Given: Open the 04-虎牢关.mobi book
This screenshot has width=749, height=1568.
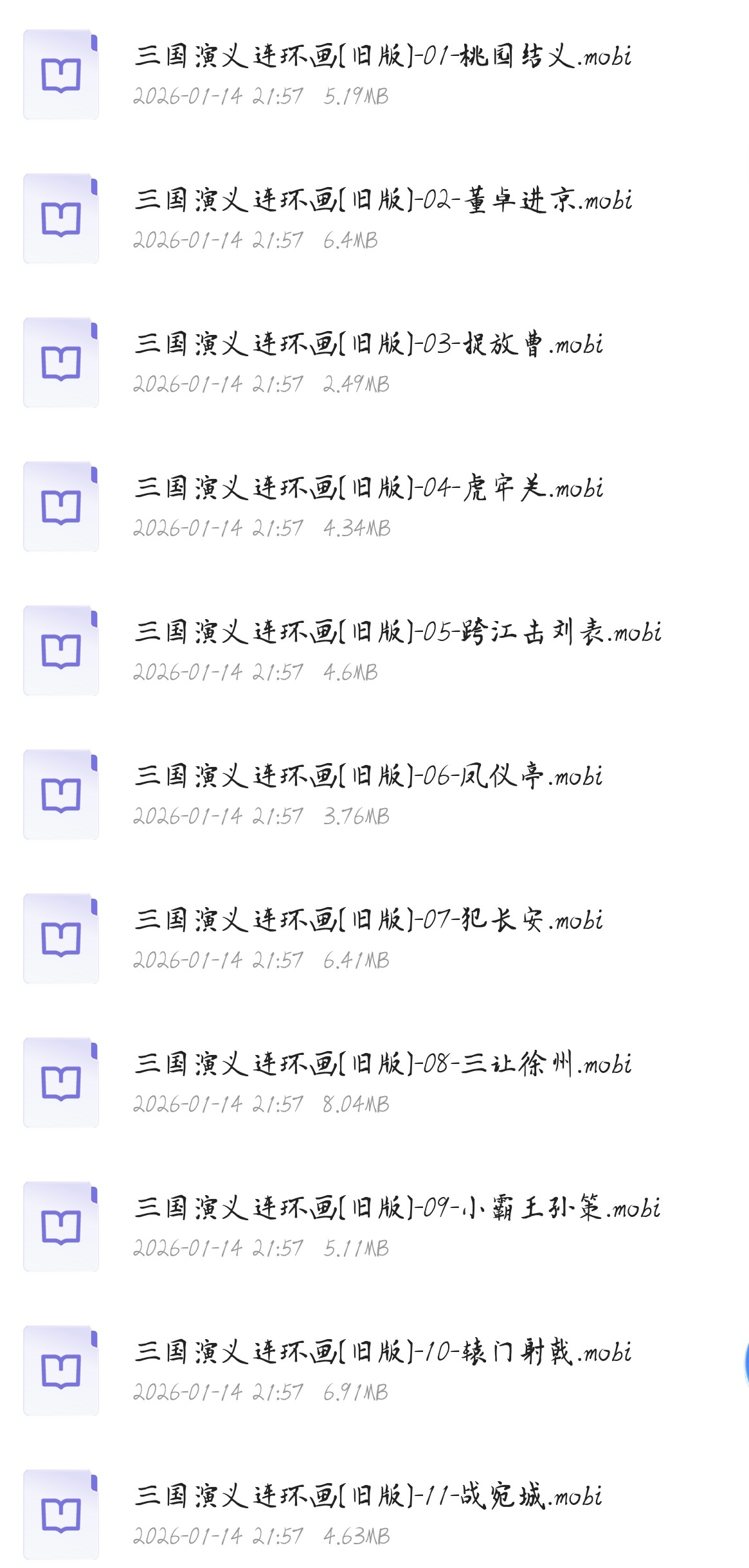Looking at the screenshot, I should pyautogui.click(x=368, y=489).
